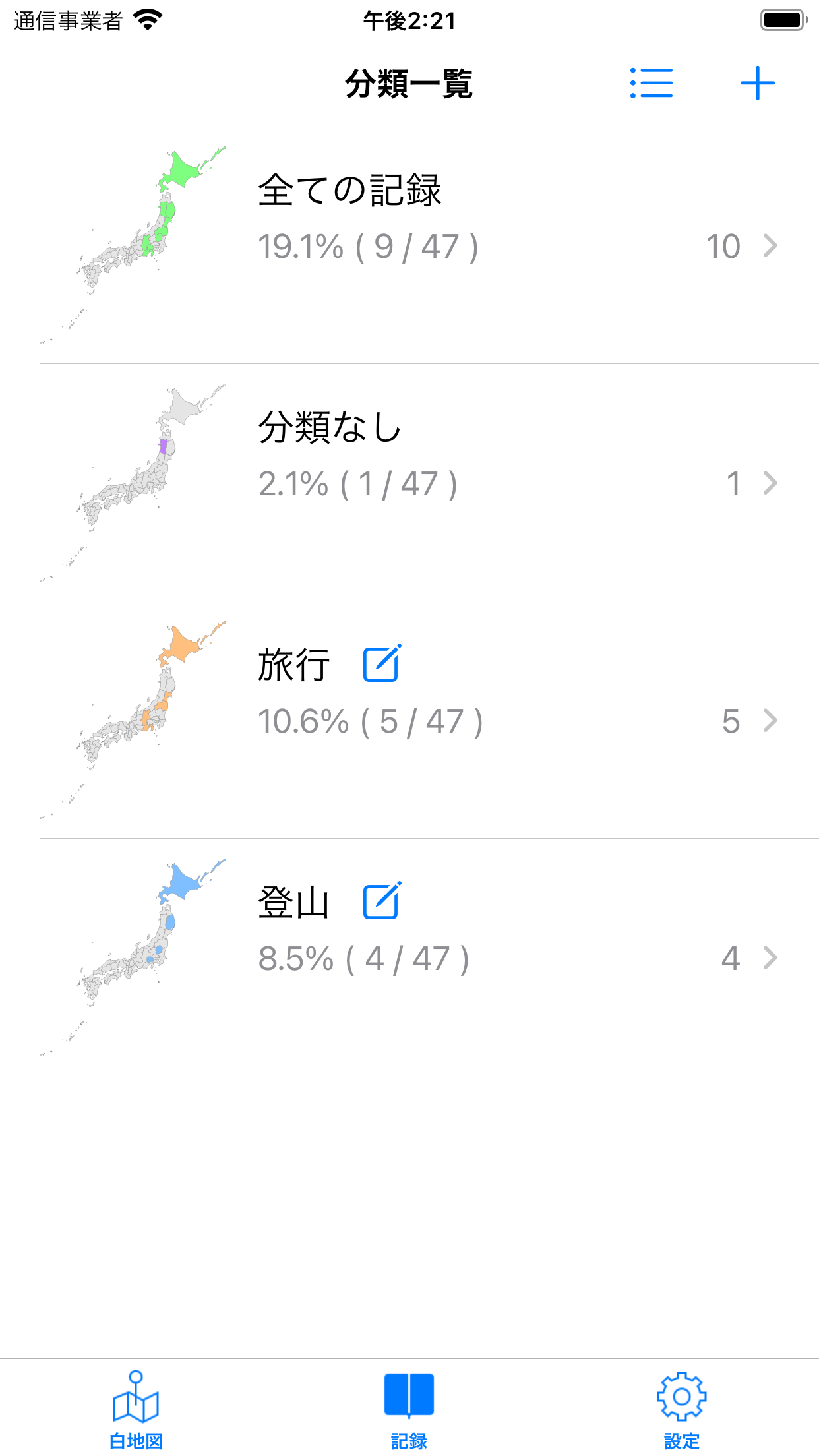
Task: Add a new category with the plus icon
Action: click(757, 83)
